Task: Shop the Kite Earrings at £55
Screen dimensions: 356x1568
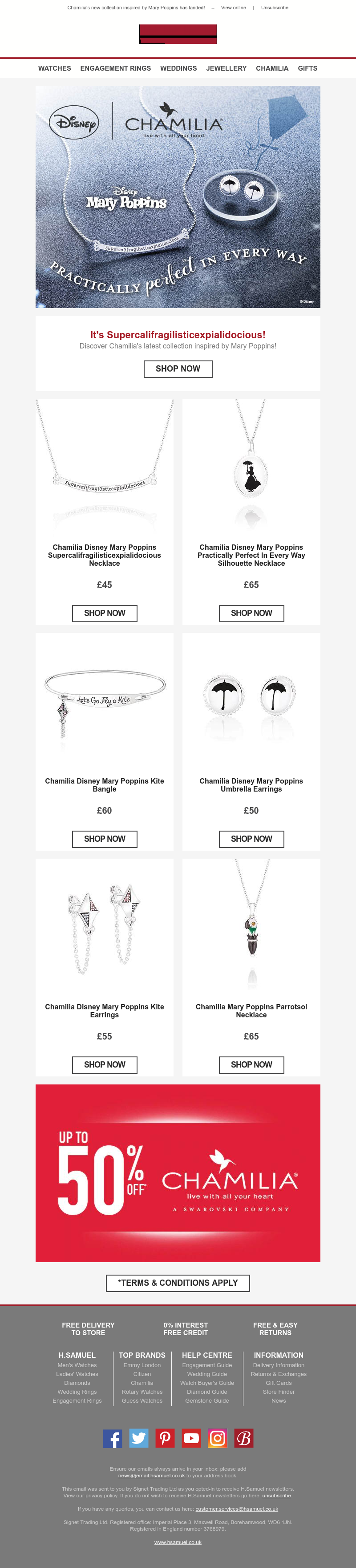Action: click(x=104, y=1064)
